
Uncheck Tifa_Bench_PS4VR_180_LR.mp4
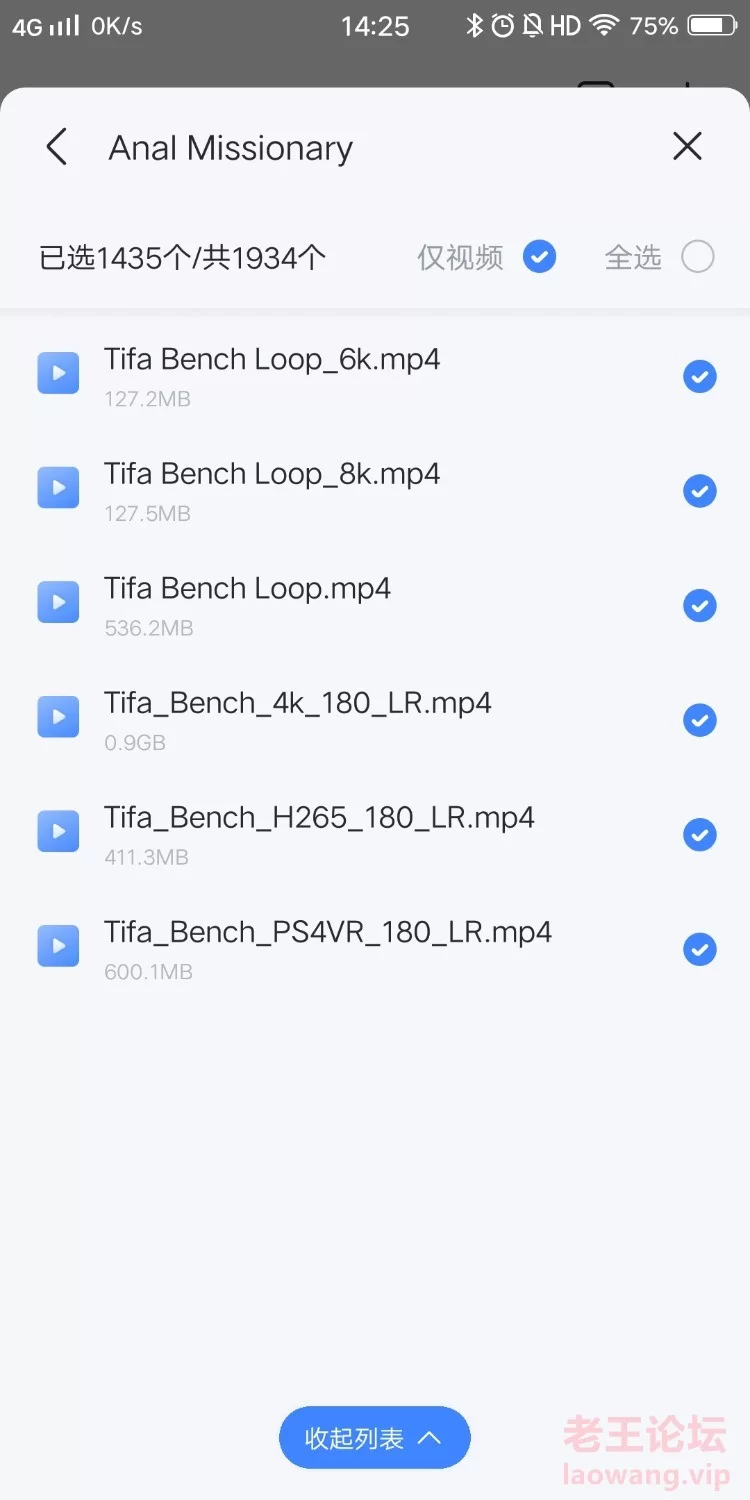pyautogui.click(x=700, y=949)
